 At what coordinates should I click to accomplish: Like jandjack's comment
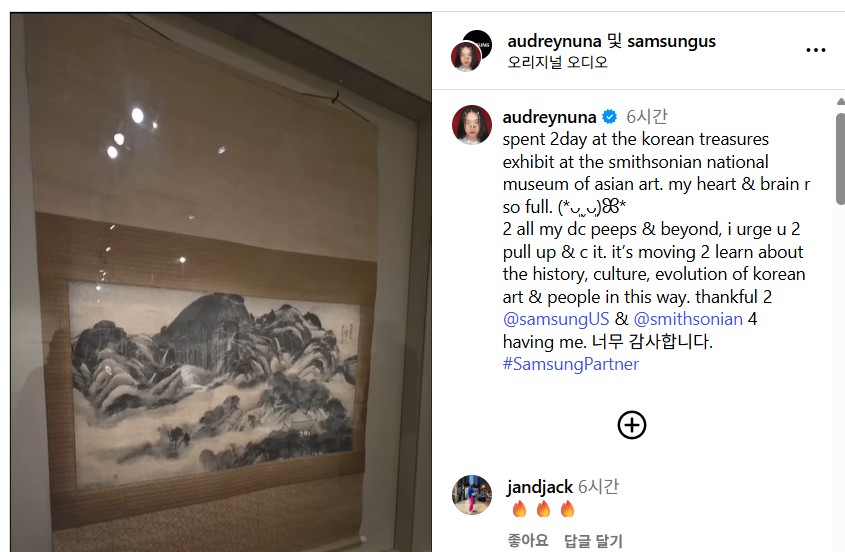pyautogui.click(x=527, y=541)
